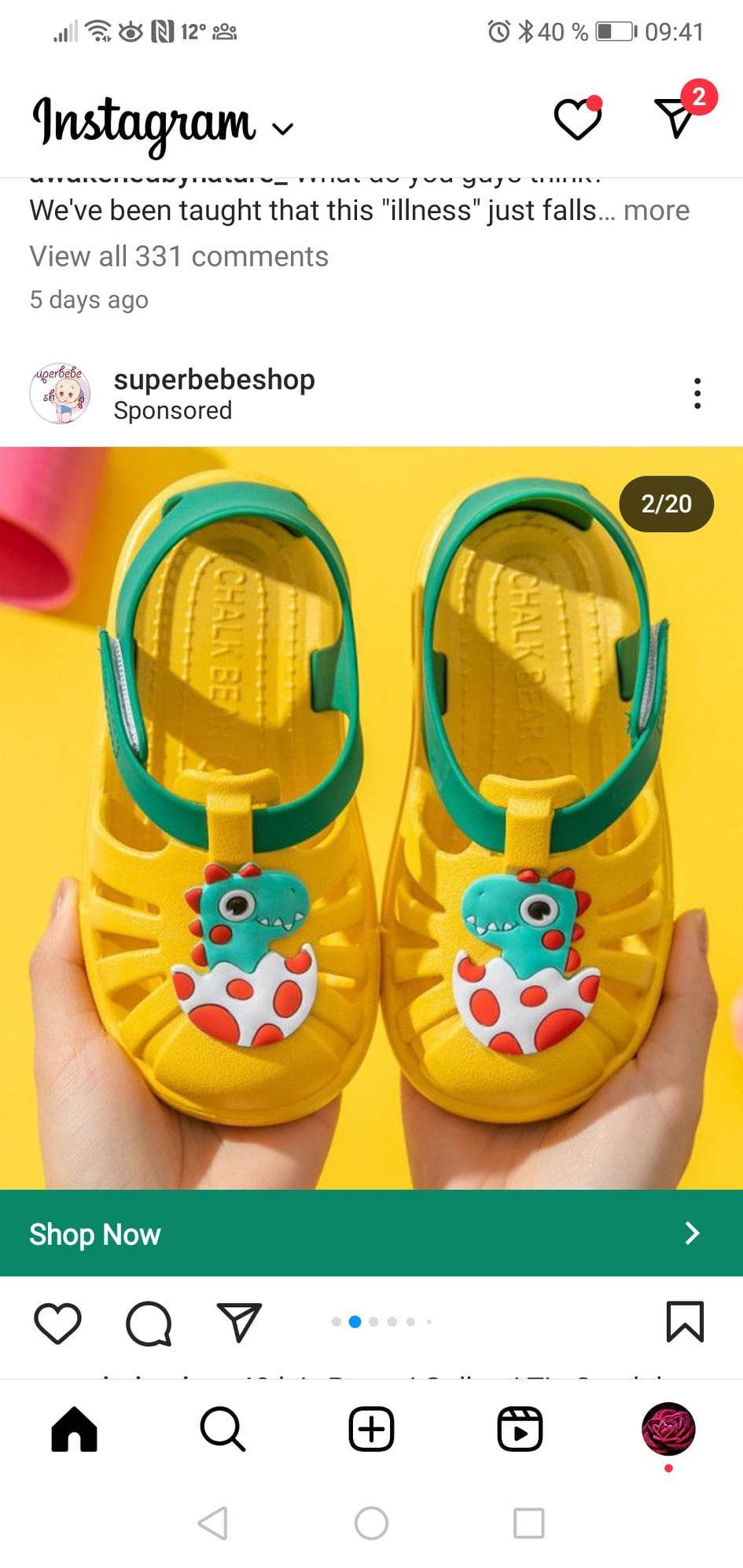Share the superbebeshop post

[x=239, y=1322]
